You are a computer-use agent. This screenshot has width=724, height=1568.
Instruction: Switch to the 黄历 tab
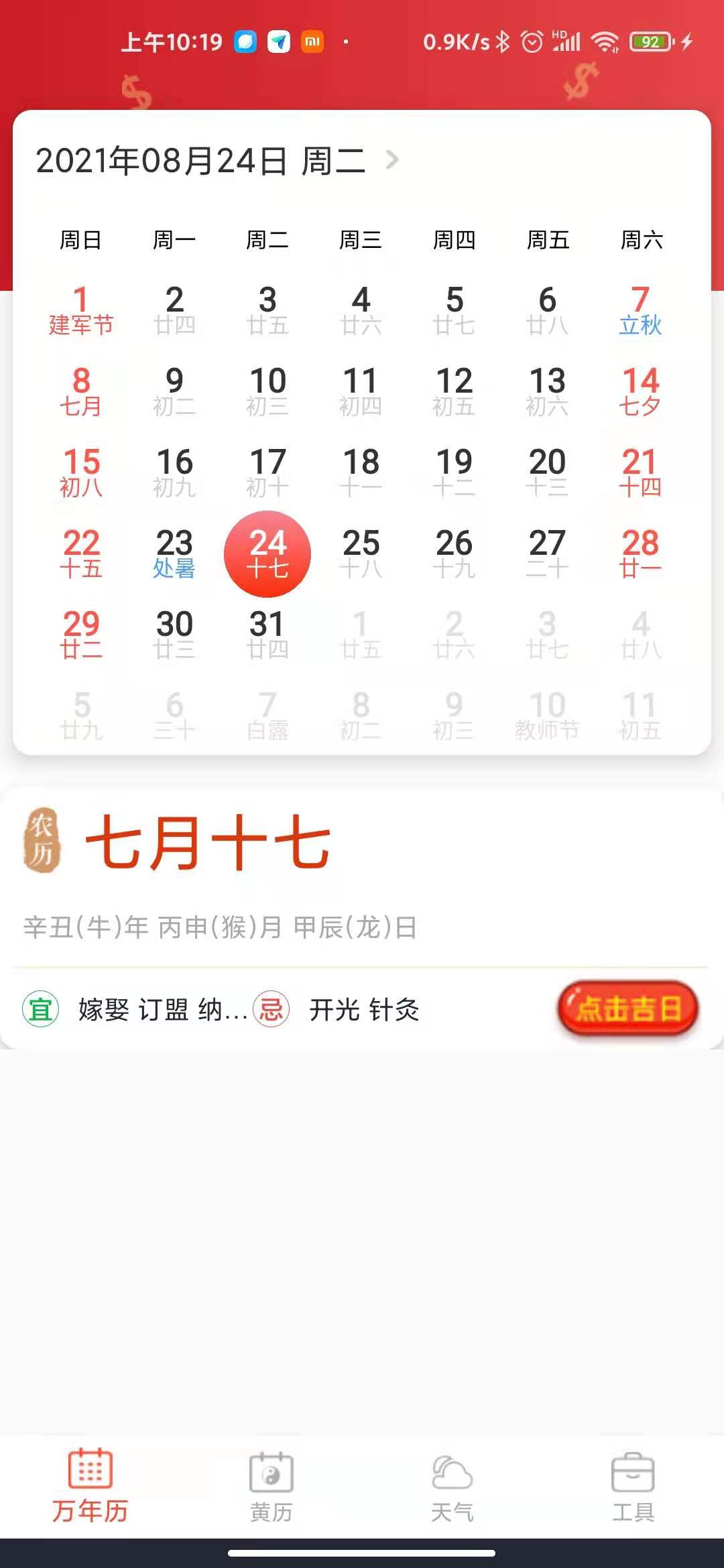271,1486
